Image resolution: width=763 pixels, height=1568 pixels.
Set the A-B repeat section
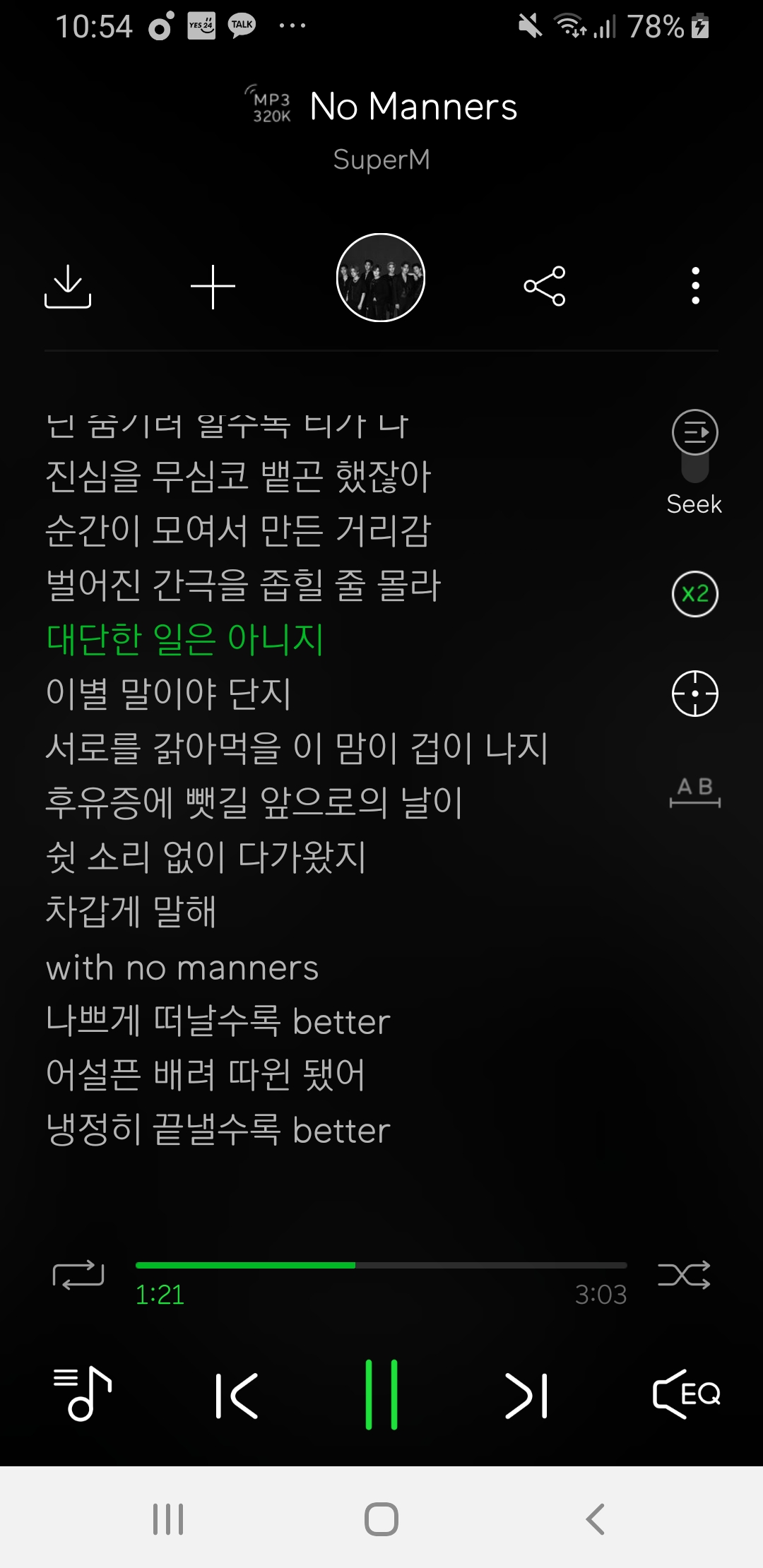[x=694, y=792]
